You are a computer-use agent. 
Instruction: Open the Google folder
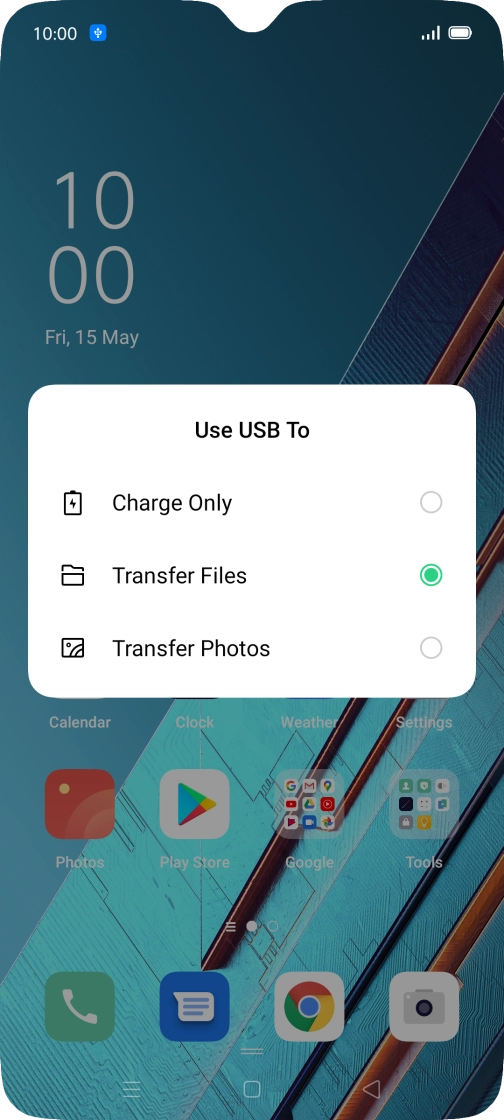(309, 804)
